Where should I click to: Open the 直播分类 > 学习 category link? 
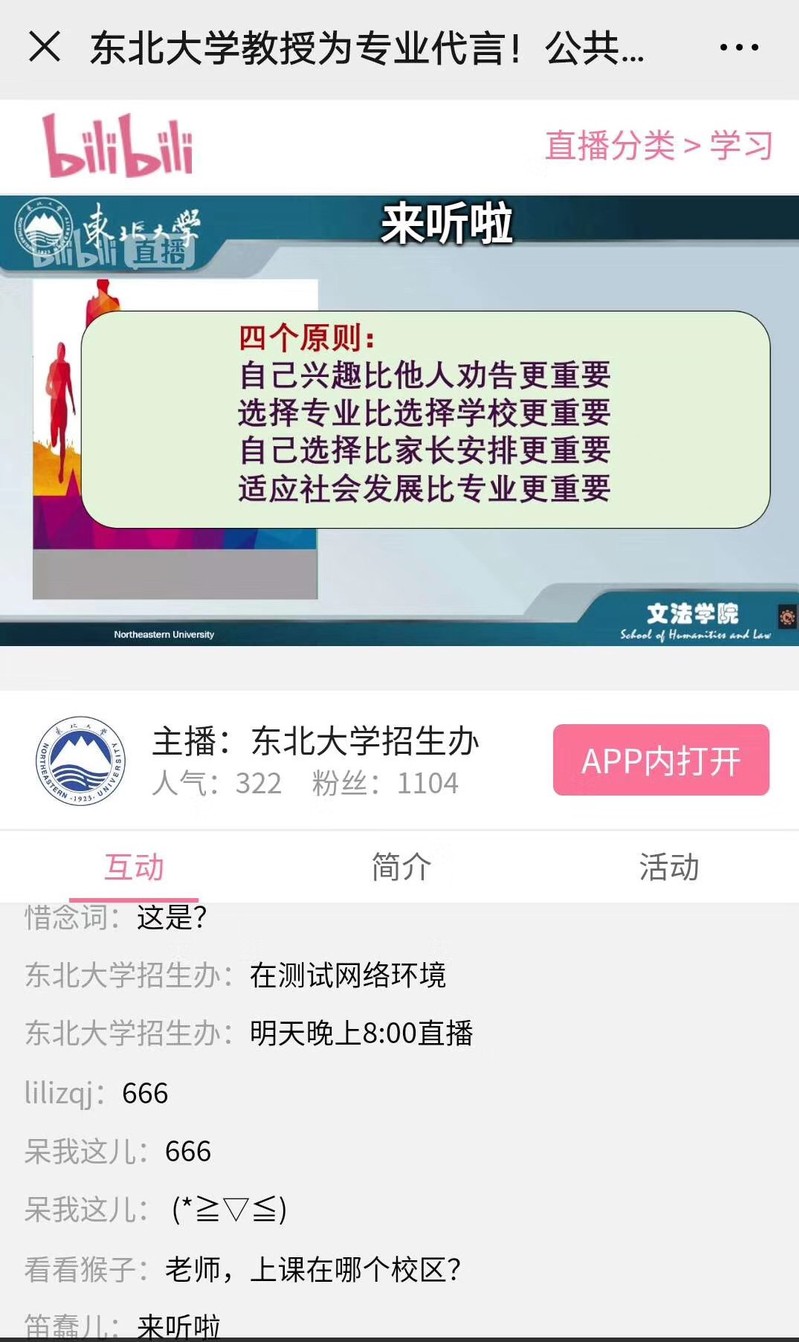coord(659,146)
